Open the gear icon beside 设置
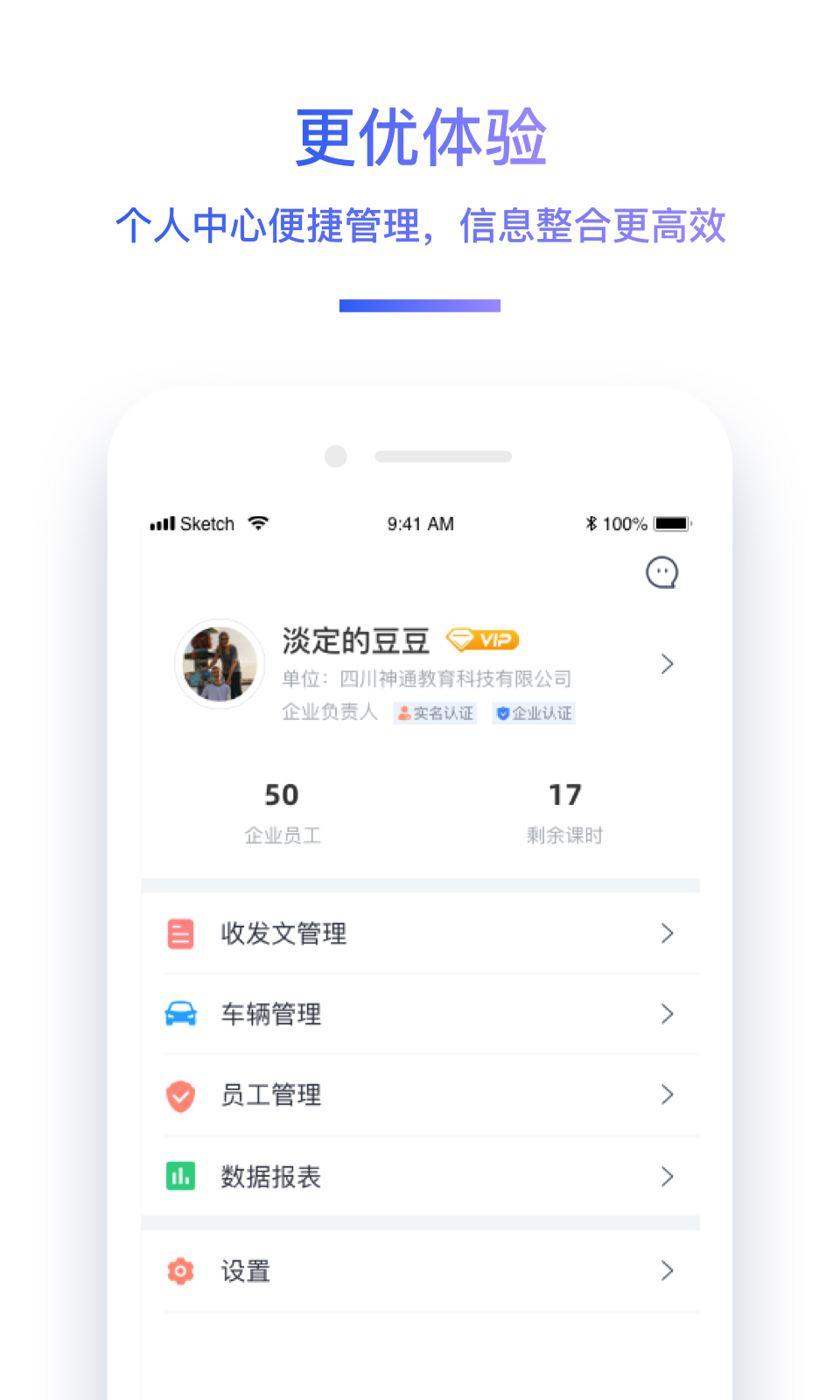The height and width of the screenshot is (1400, 840). coord(180,1270)
